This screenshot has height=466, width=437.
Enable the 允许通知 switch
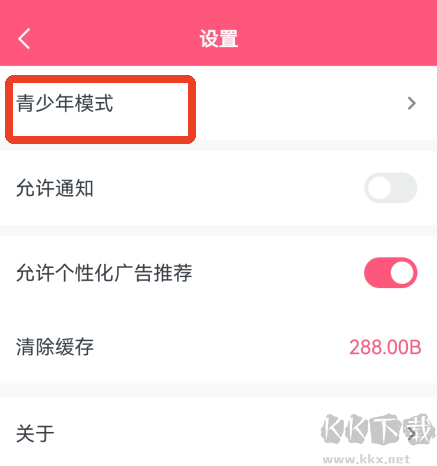(390, 188)
